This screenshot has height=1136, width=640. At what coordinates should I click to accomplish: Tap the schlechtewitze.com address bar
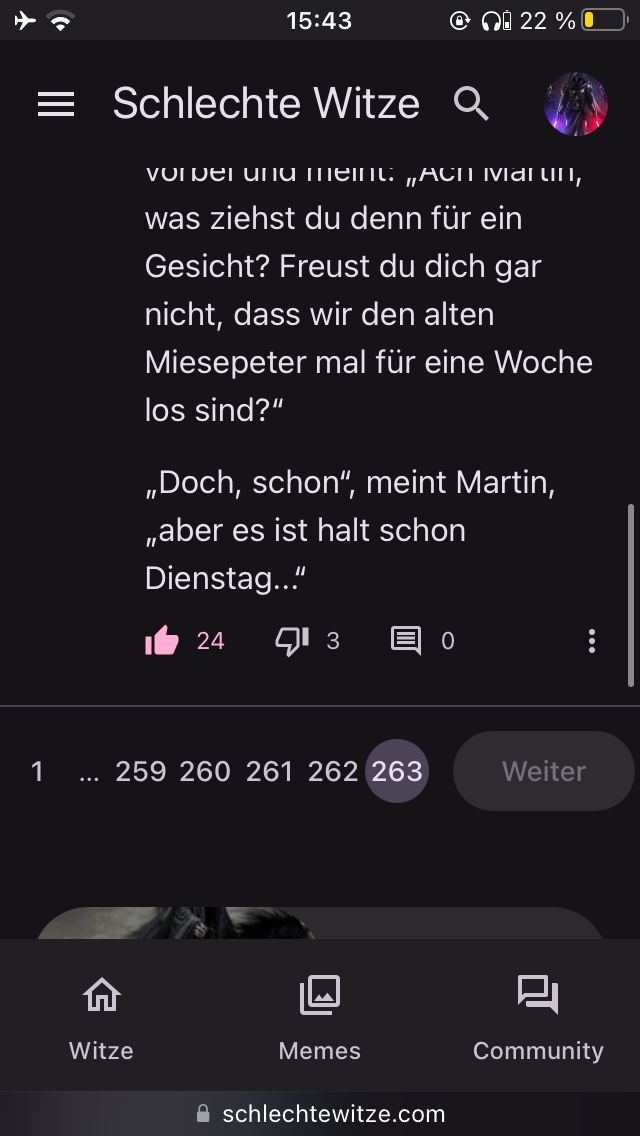320,1114
